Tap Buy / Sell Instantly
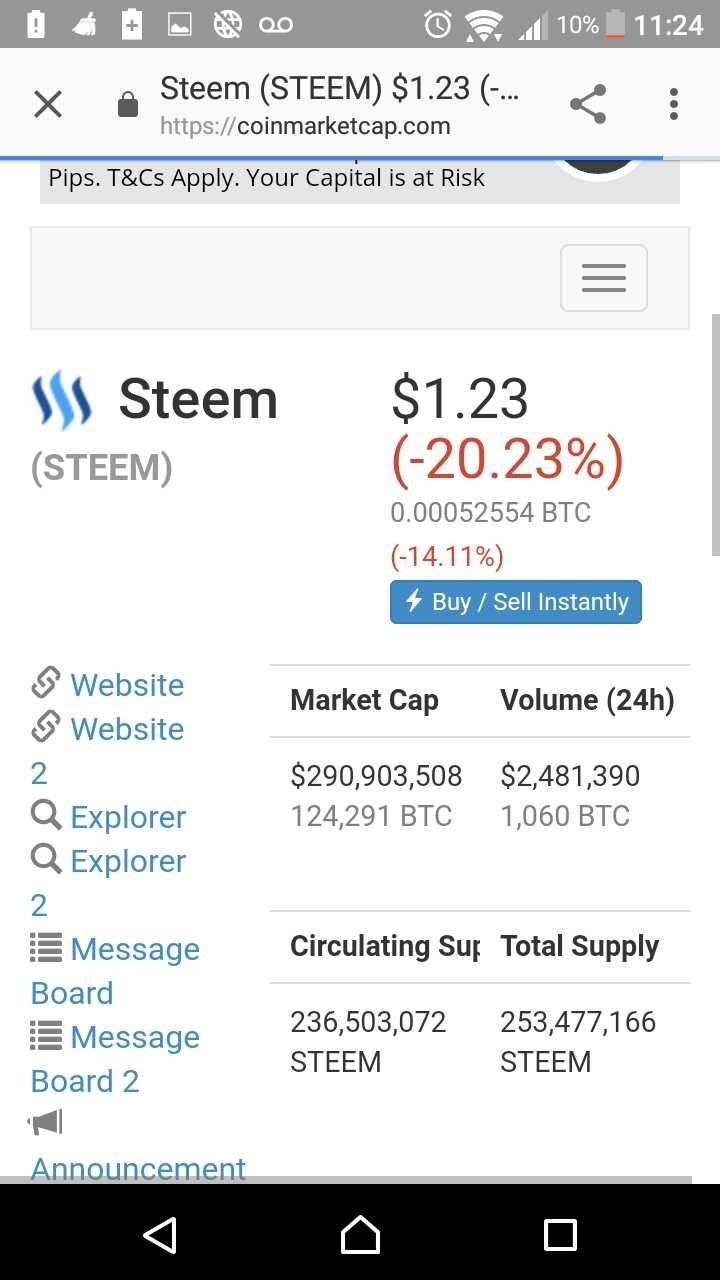This screenshot has width=720, height=1280. click(x=516, y=602)
